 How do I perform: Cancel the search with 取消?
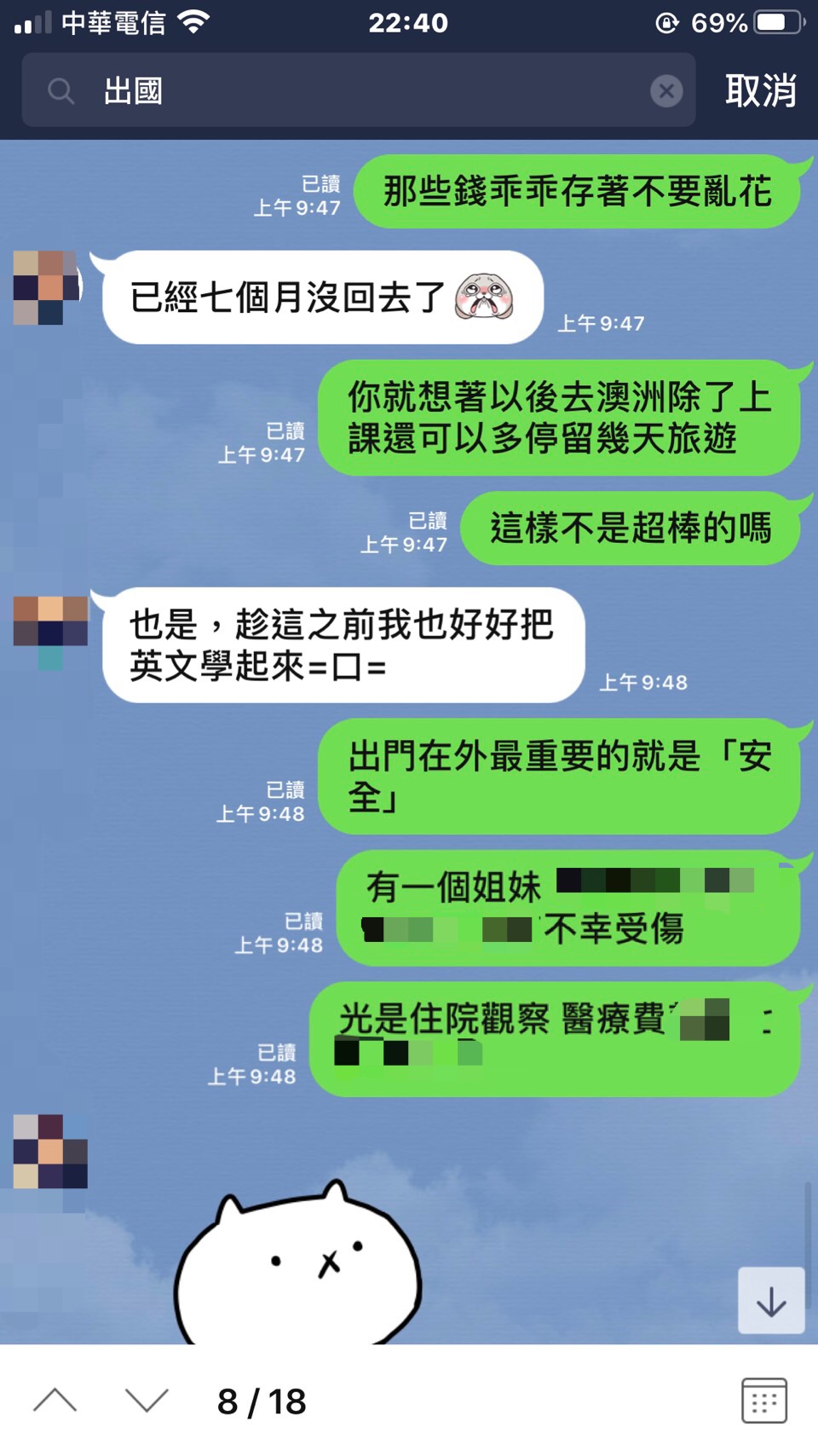[760, 90]
